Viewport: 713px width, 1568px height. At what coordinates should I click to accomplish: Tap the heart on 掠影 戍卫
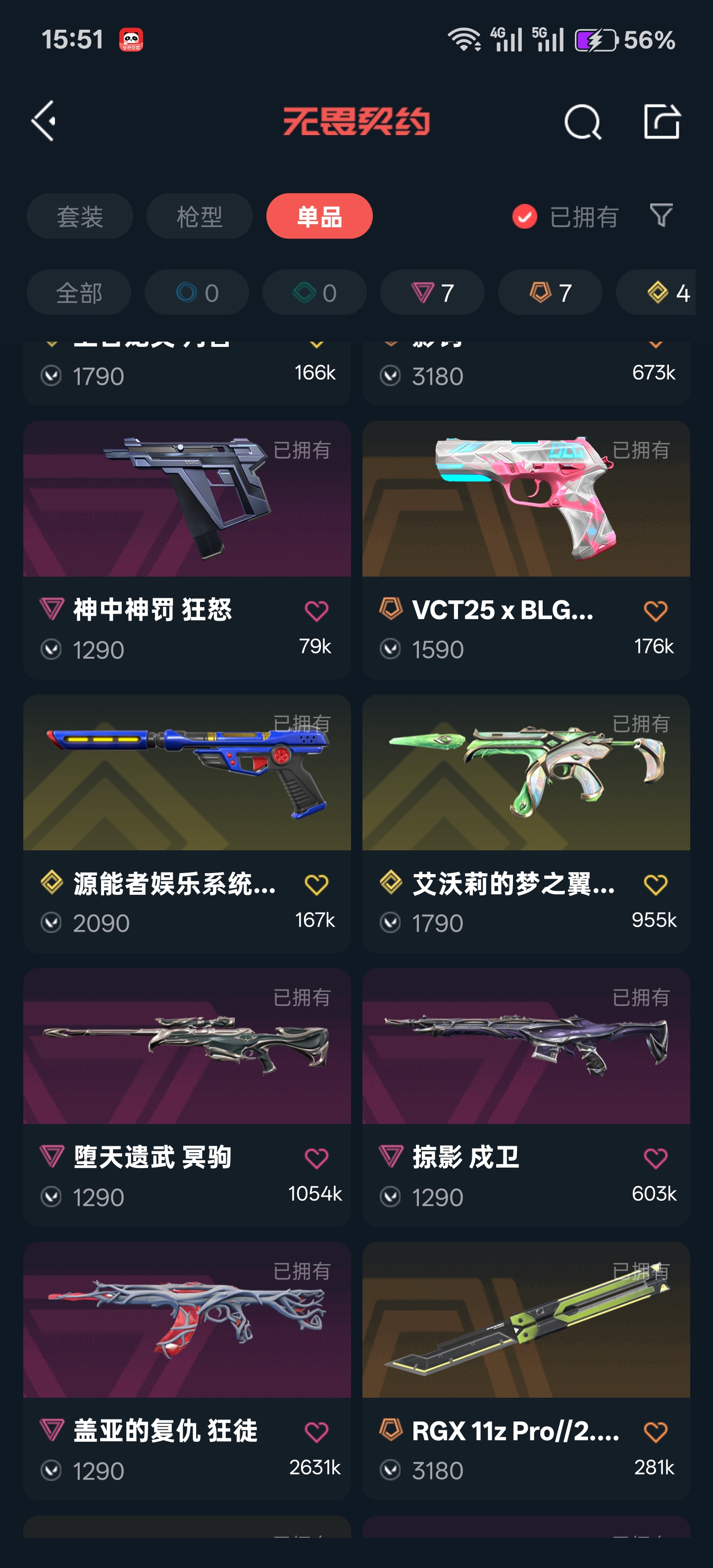pyautogui.click(x=655, y=1158)
